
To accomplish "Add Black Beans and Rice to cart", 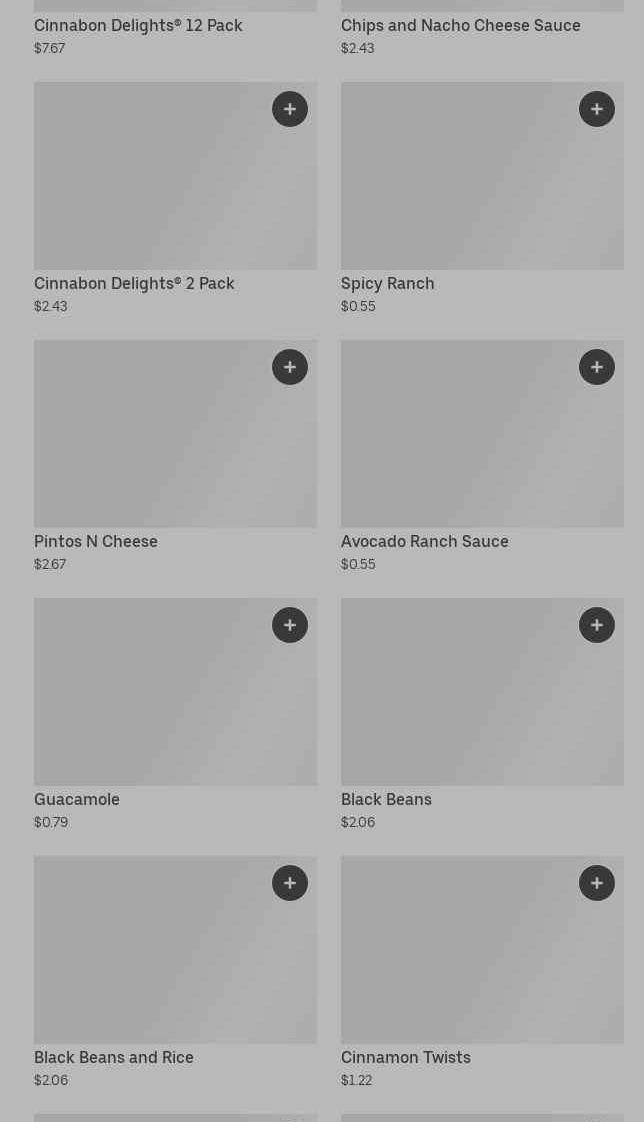I will tap(290, 883).
